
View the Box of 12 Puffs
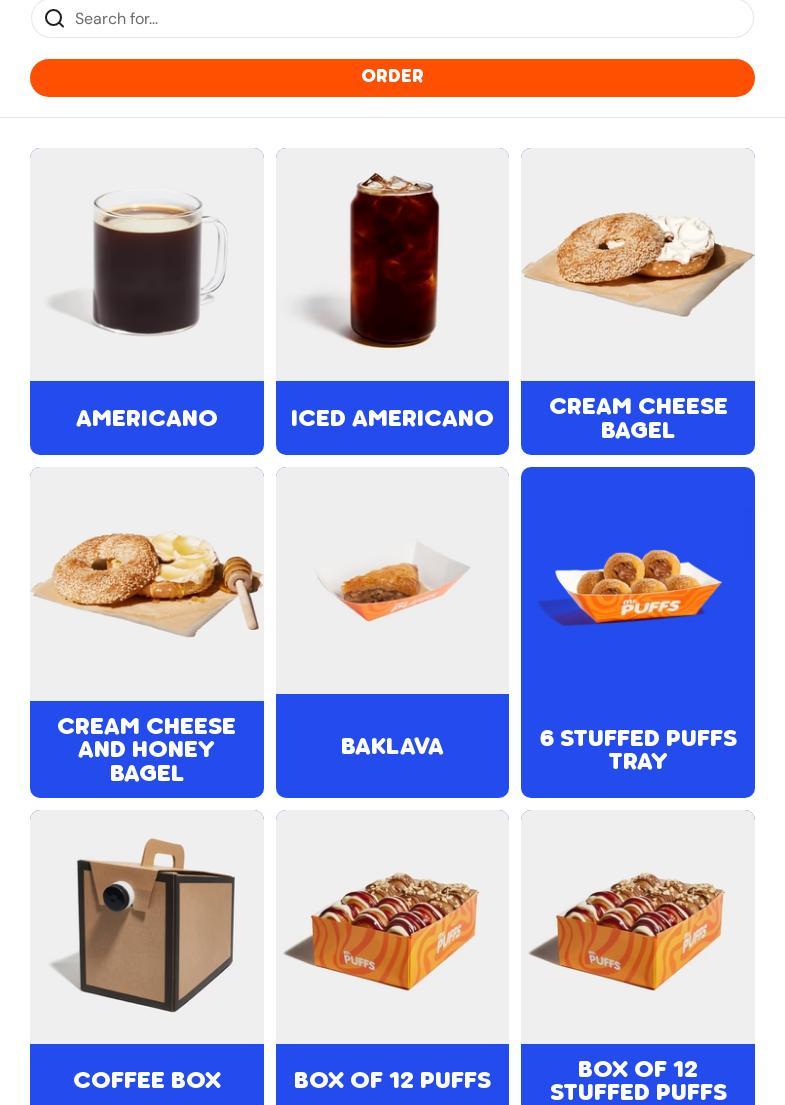click(x=392, y=957)
